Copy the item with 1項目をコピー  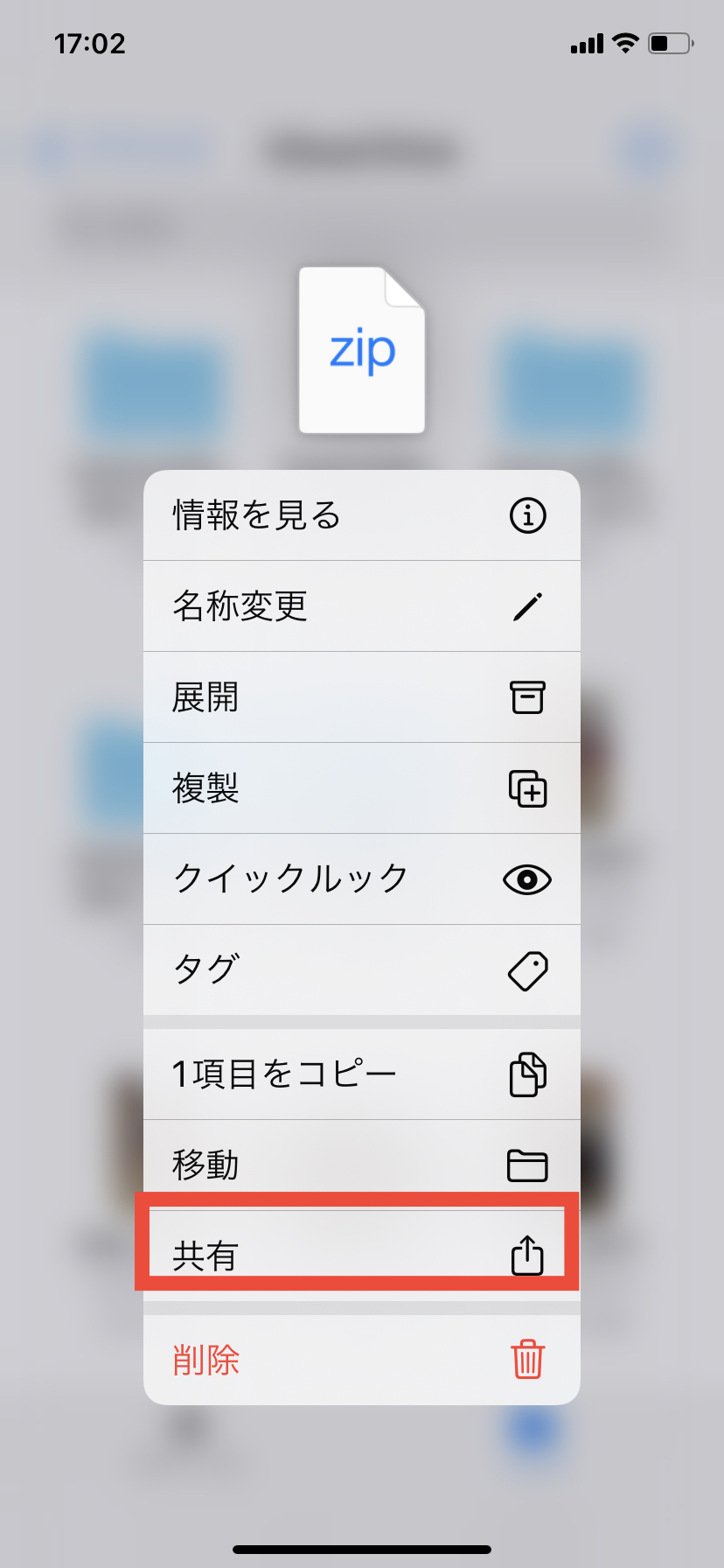pos(361,1074)
